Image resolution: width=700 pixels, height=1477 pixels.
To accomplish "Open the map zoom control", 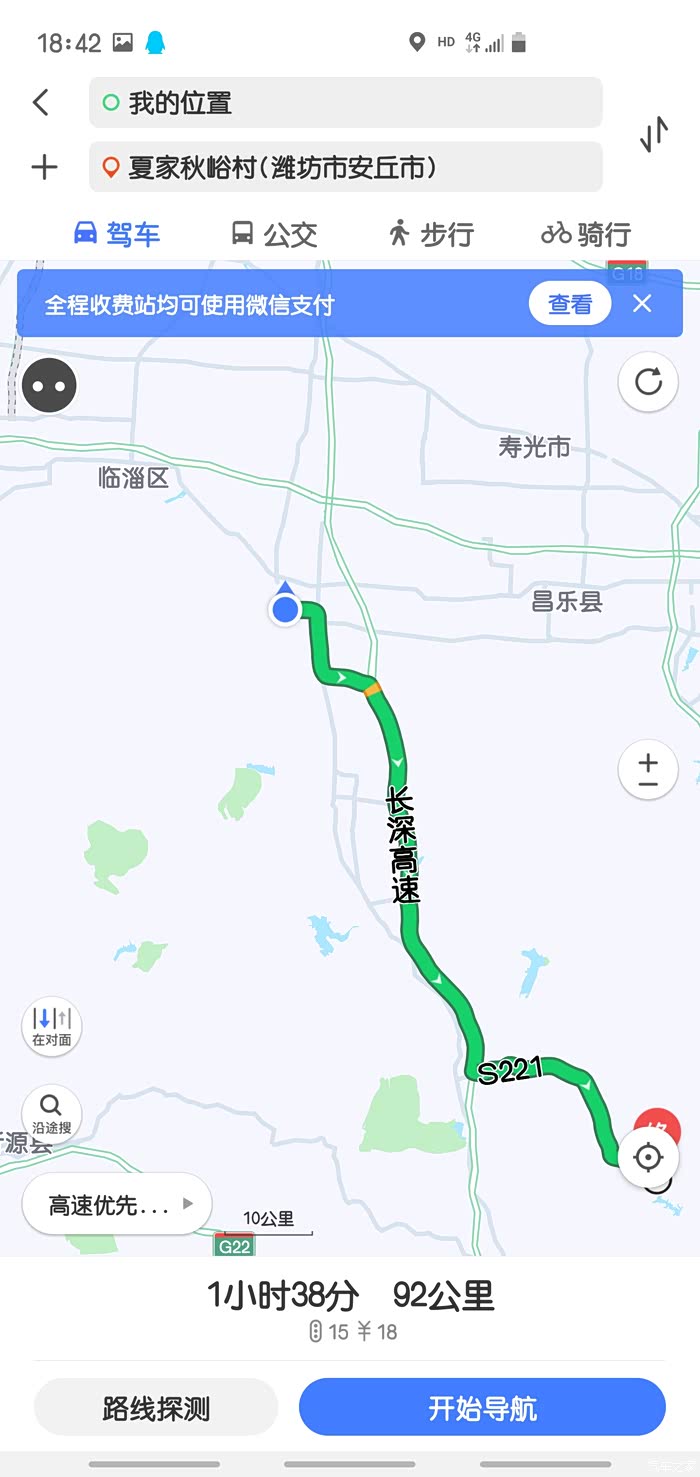I will tap(648, 770).
